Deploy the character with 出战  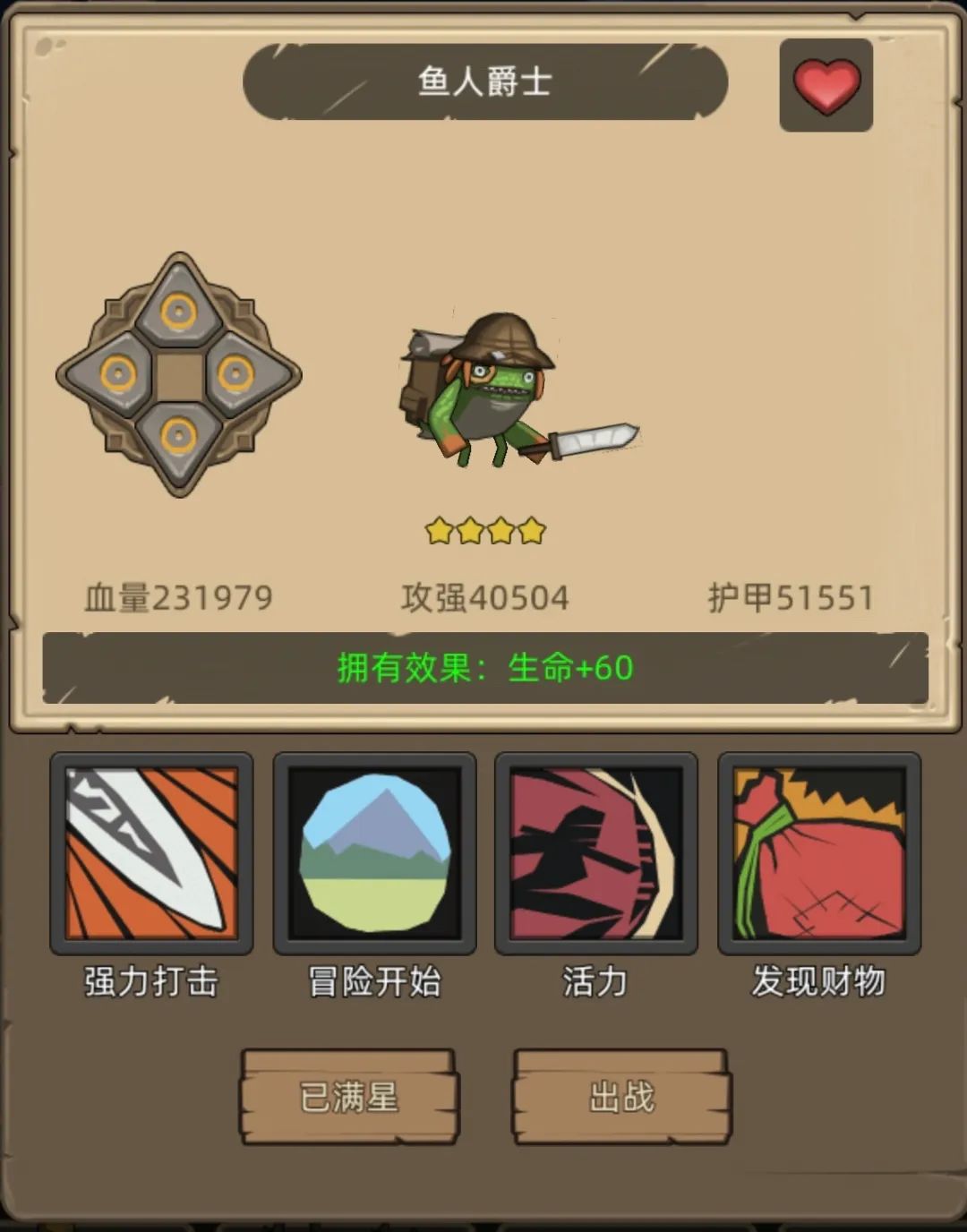pyautogui.click(x=621, y=1097)
